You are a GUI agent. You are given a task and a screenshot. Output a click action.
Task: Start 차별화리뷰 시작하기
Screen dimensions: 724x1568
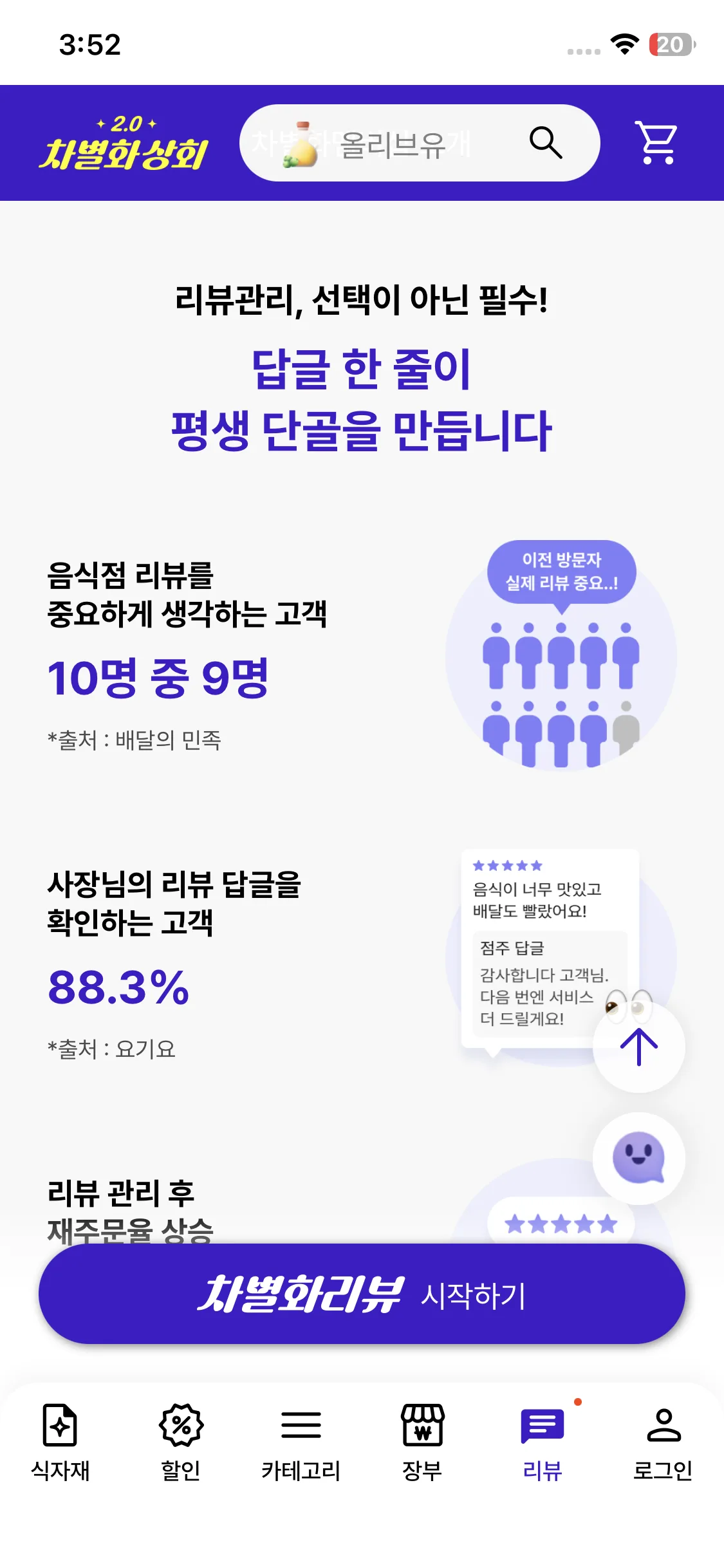pyautogui.click(x=362, y=1294)
